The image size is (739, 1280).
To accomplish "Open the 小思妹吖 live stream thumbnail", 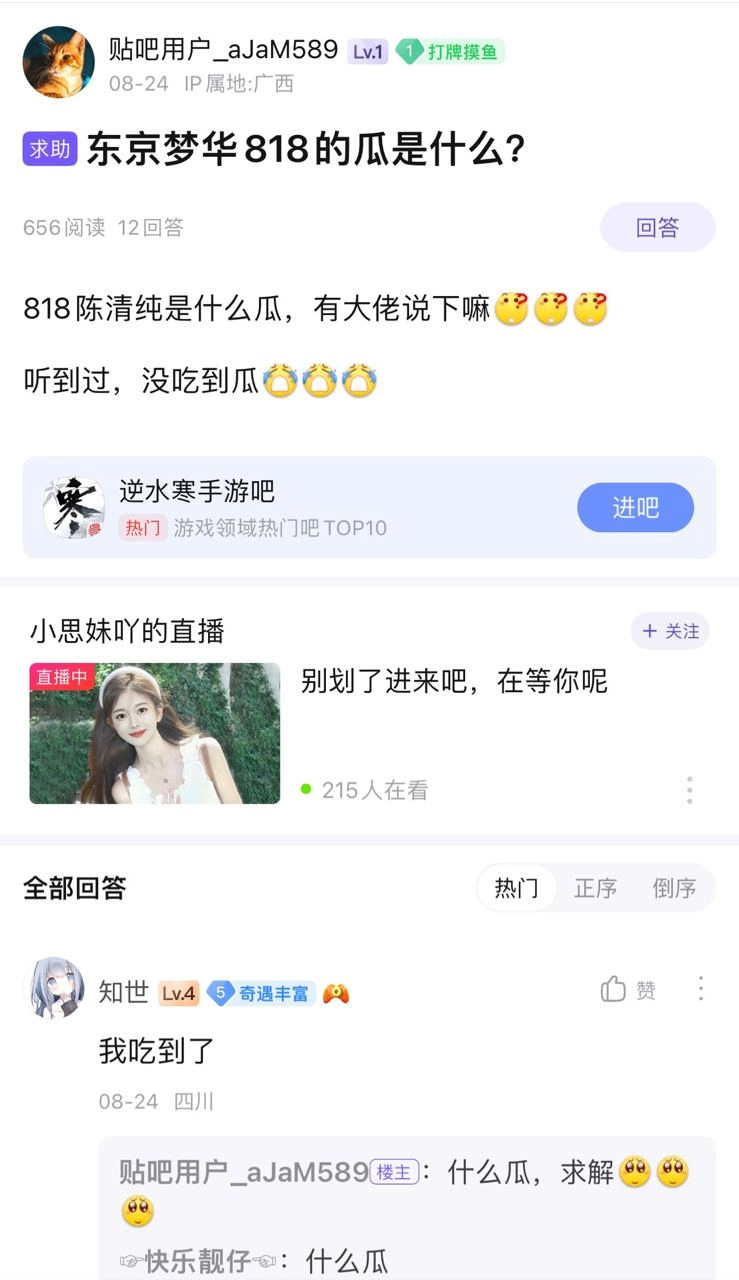I will (155, 733).
